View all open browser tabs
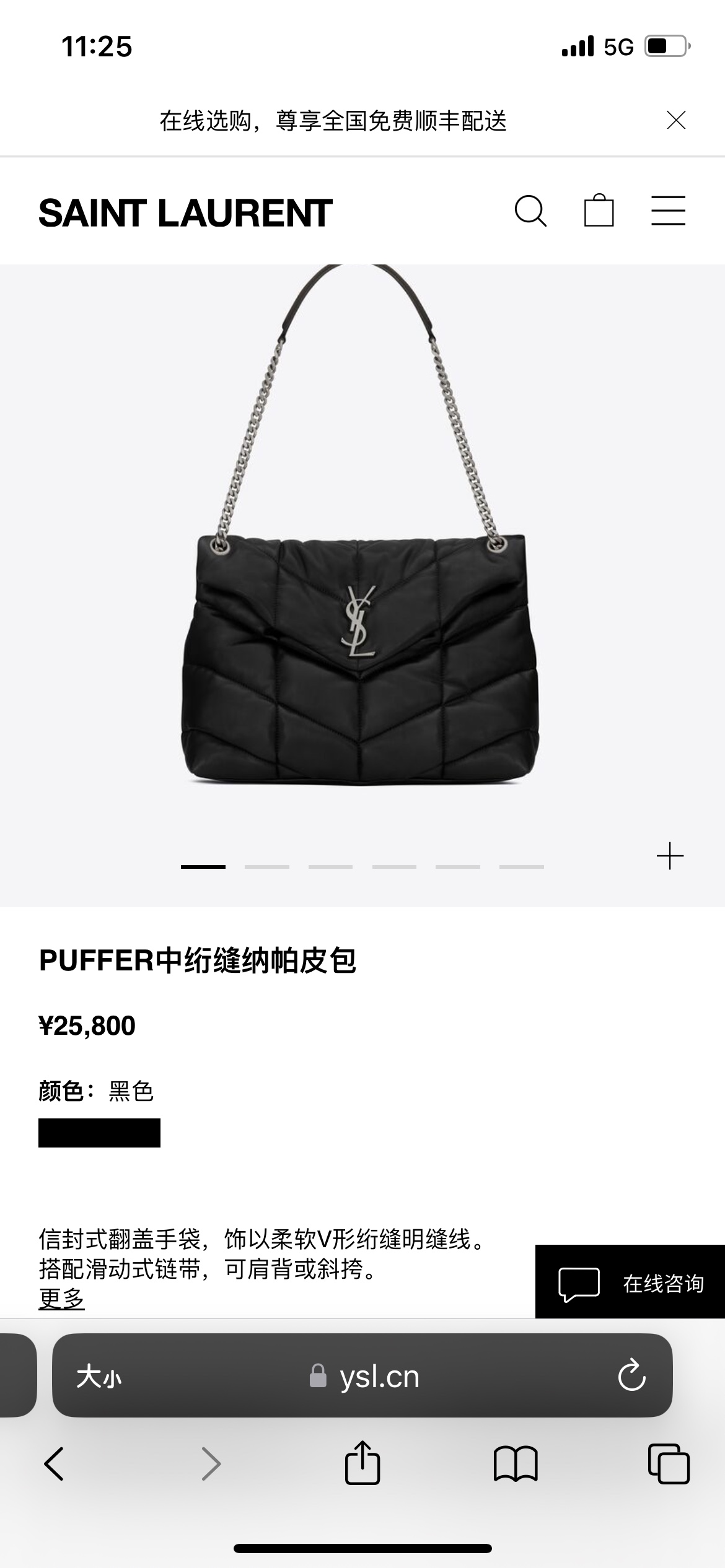725x1568 pixels. click(668, 1465)
